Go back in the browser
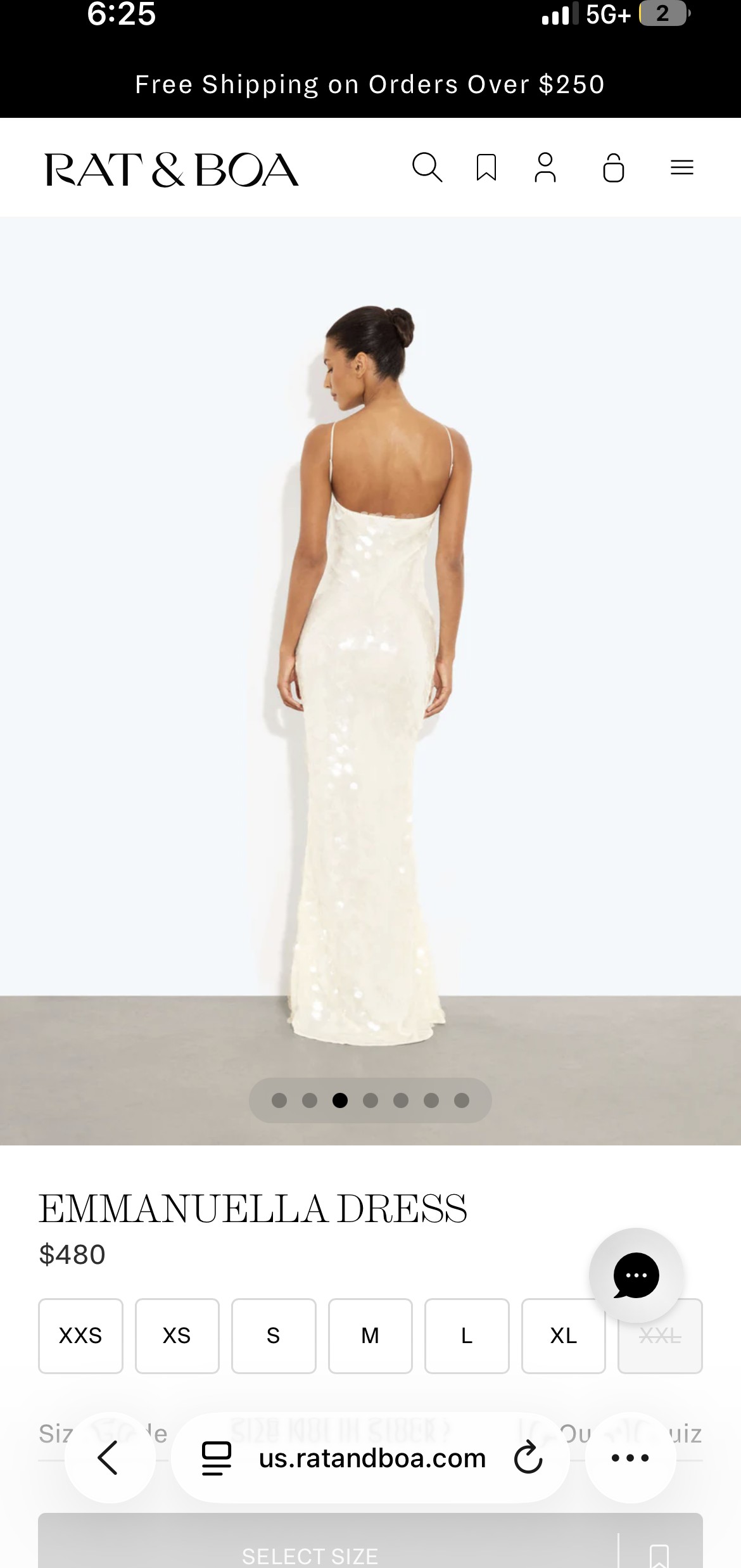741x1568 pixels. [110, 1458]
